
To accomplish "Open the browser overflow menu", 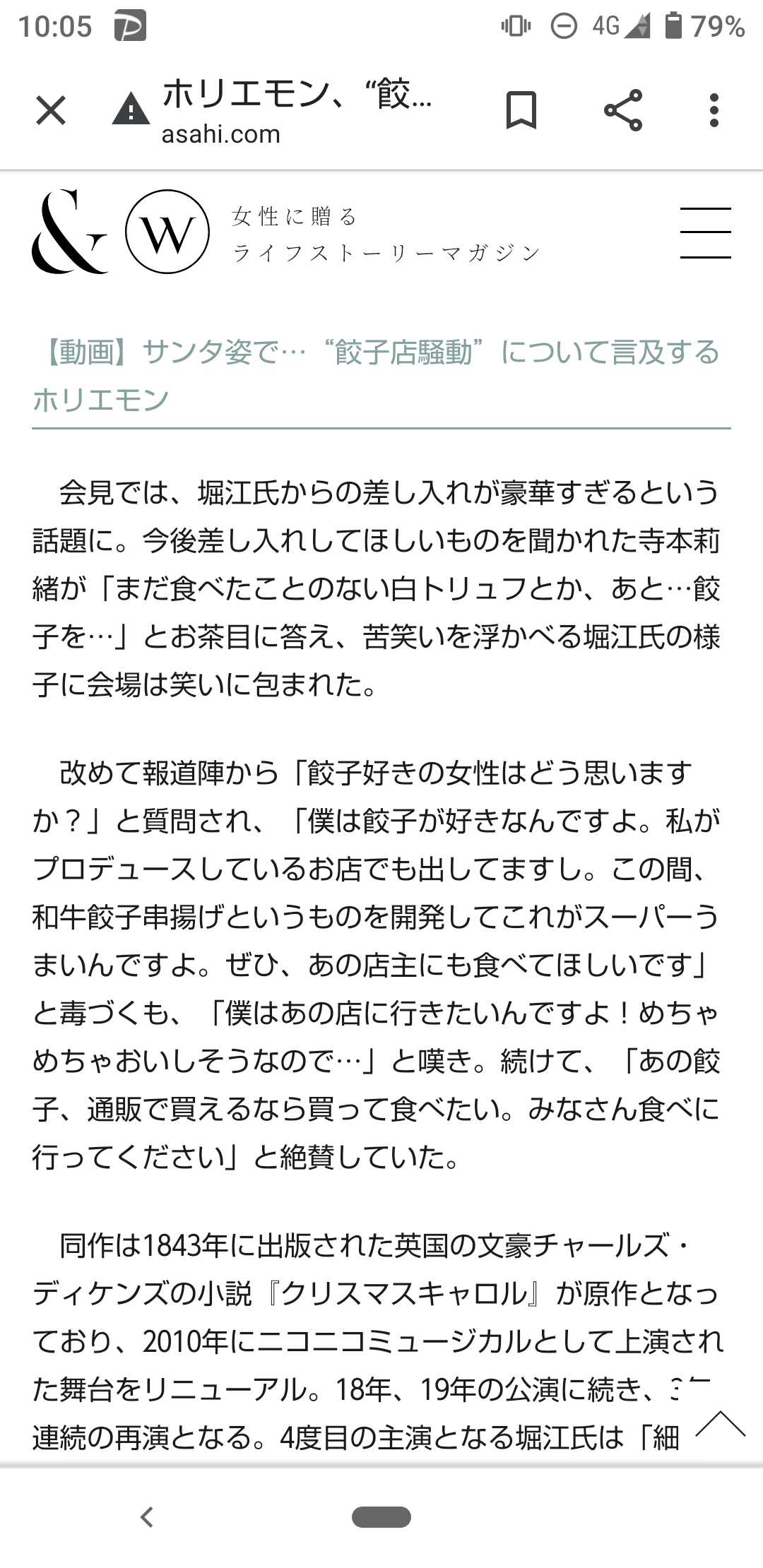I will click(x=714, y=111).
